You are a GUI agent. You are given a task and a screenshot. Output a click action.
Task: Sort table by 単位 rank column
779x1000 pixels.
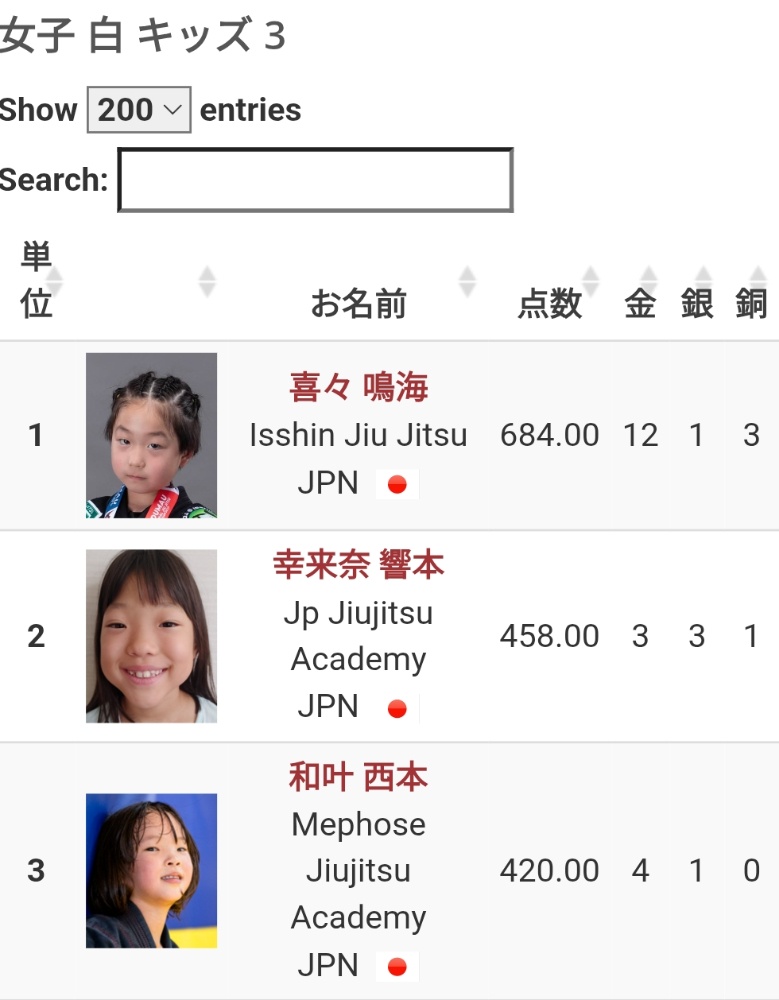(37, 281)
